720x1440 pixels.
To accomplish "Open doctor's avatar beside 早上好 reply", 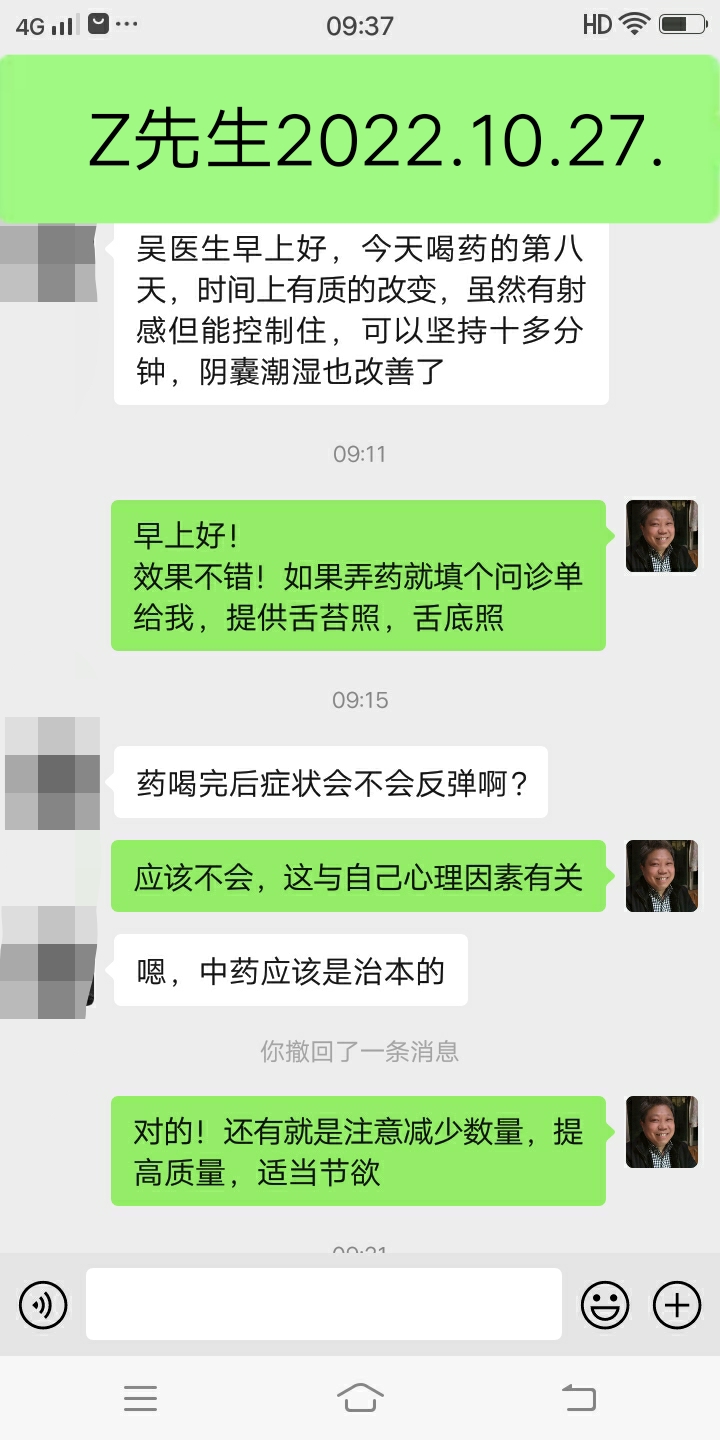I will coord(661,537).
